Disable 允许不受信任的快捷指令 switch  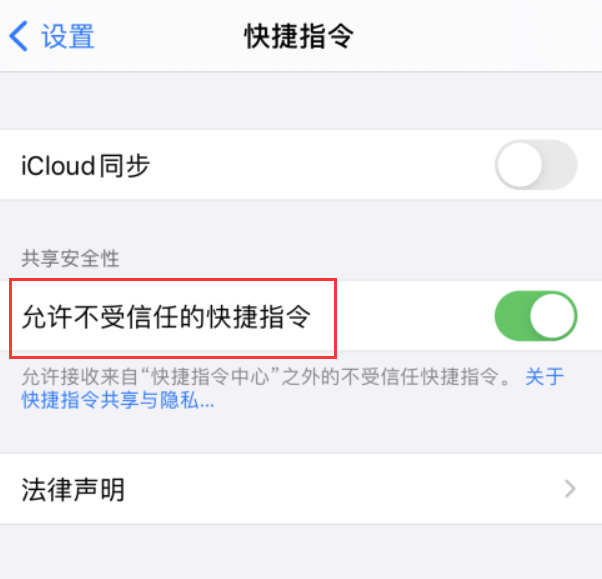pyautogui.click(x=536, y=317)
